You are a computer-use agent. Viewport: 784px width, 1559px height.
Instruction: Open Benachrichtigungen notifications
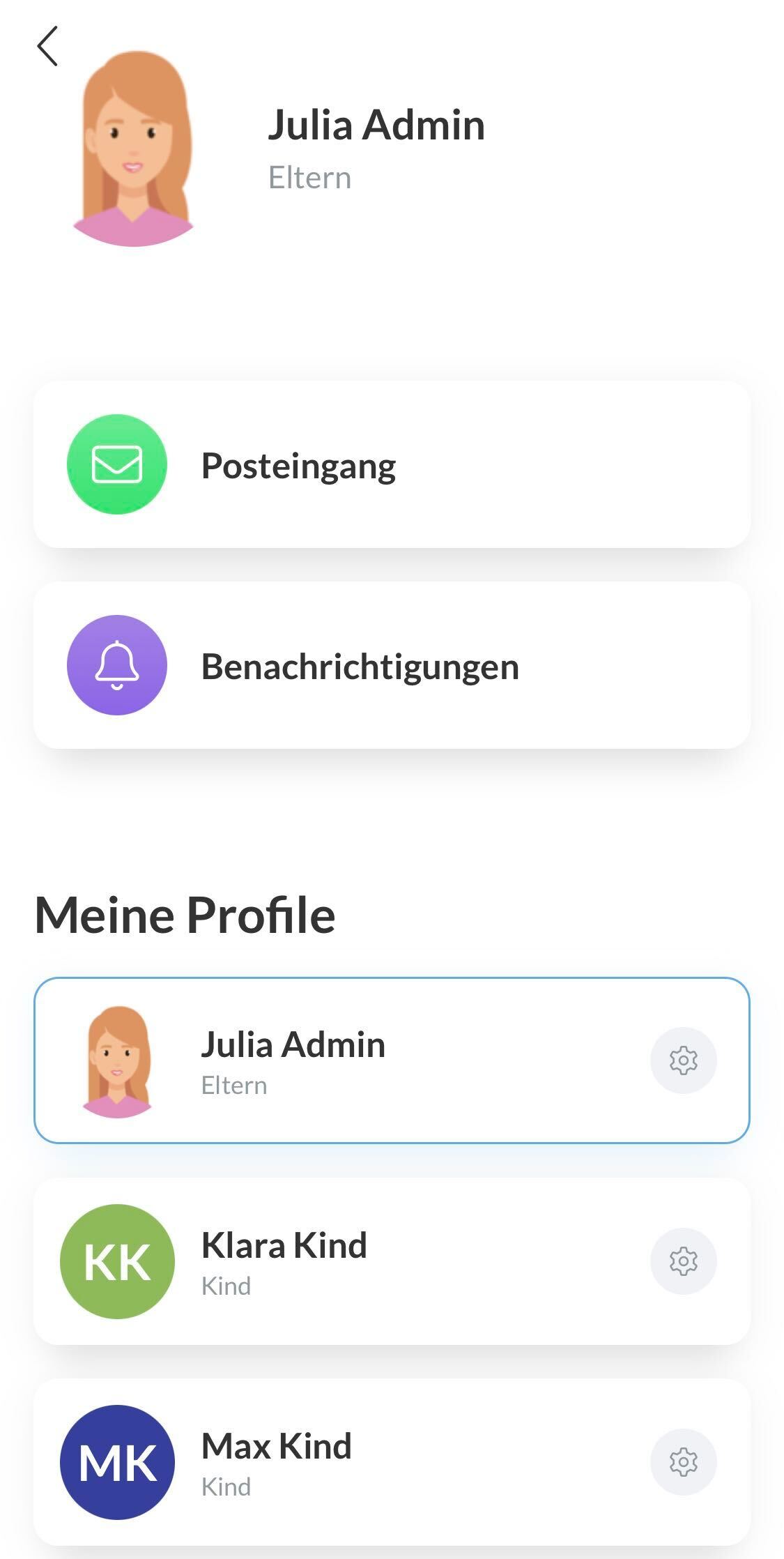tap(392, 666)
